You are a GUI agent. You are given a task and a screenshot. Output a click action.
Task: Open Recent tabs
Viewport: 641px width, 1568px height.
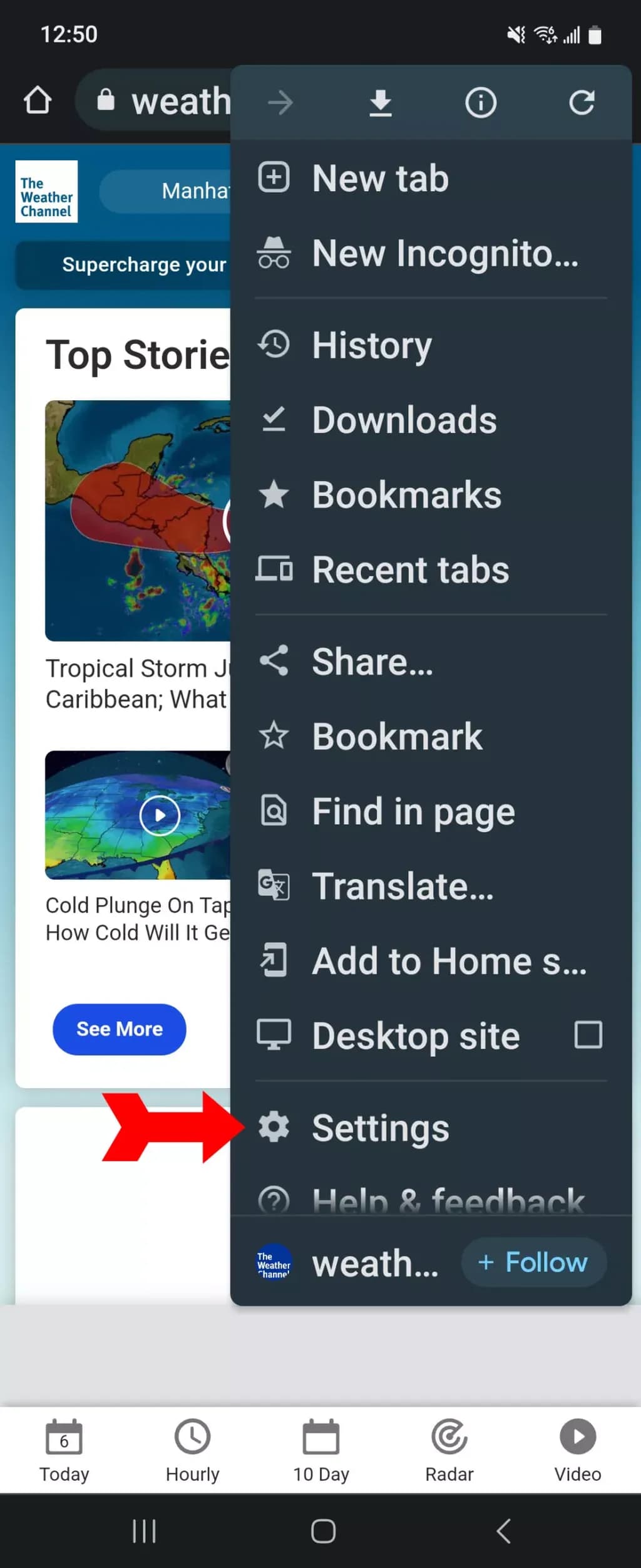tap(410, 569)
